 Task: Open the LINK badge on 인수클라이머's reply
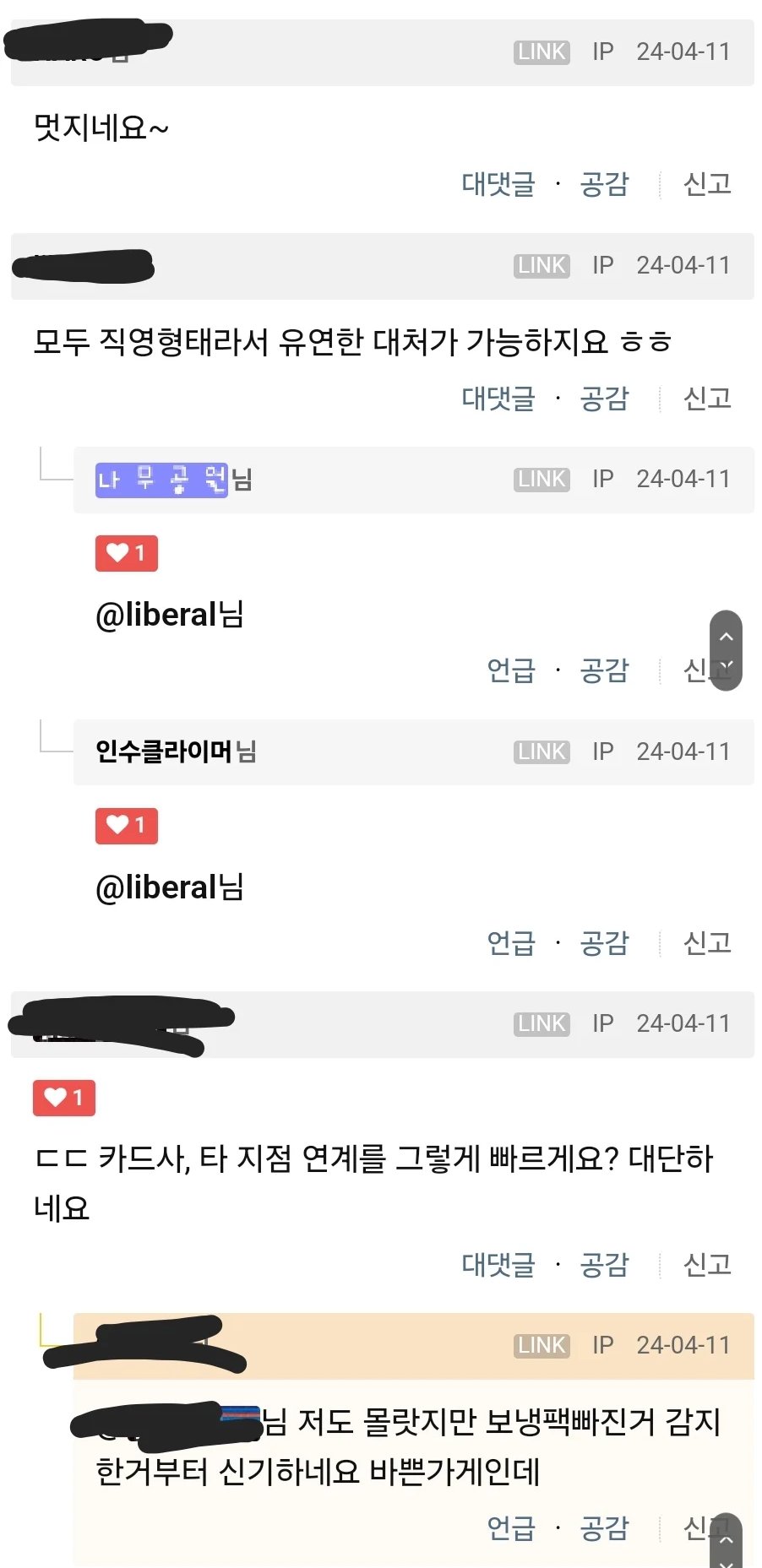pyautogui.click(x=542, y=751)
